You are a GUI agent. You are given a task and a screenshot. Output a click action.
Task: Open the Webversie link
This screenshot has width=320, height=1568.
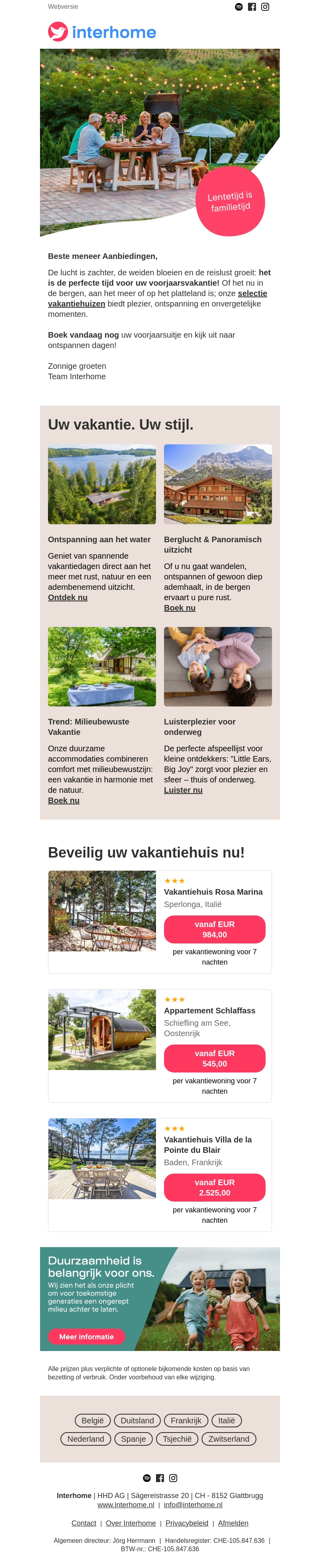point(63,7)
